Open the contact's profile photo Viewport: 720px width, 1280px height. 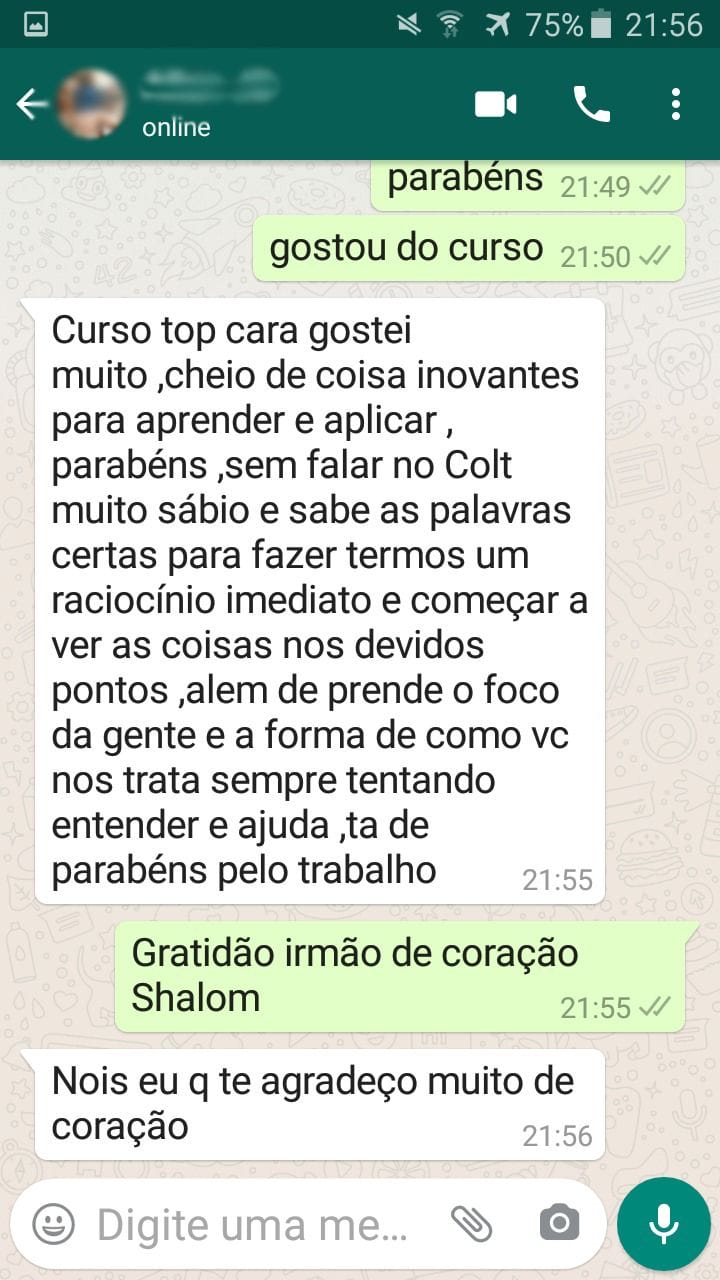90,104
